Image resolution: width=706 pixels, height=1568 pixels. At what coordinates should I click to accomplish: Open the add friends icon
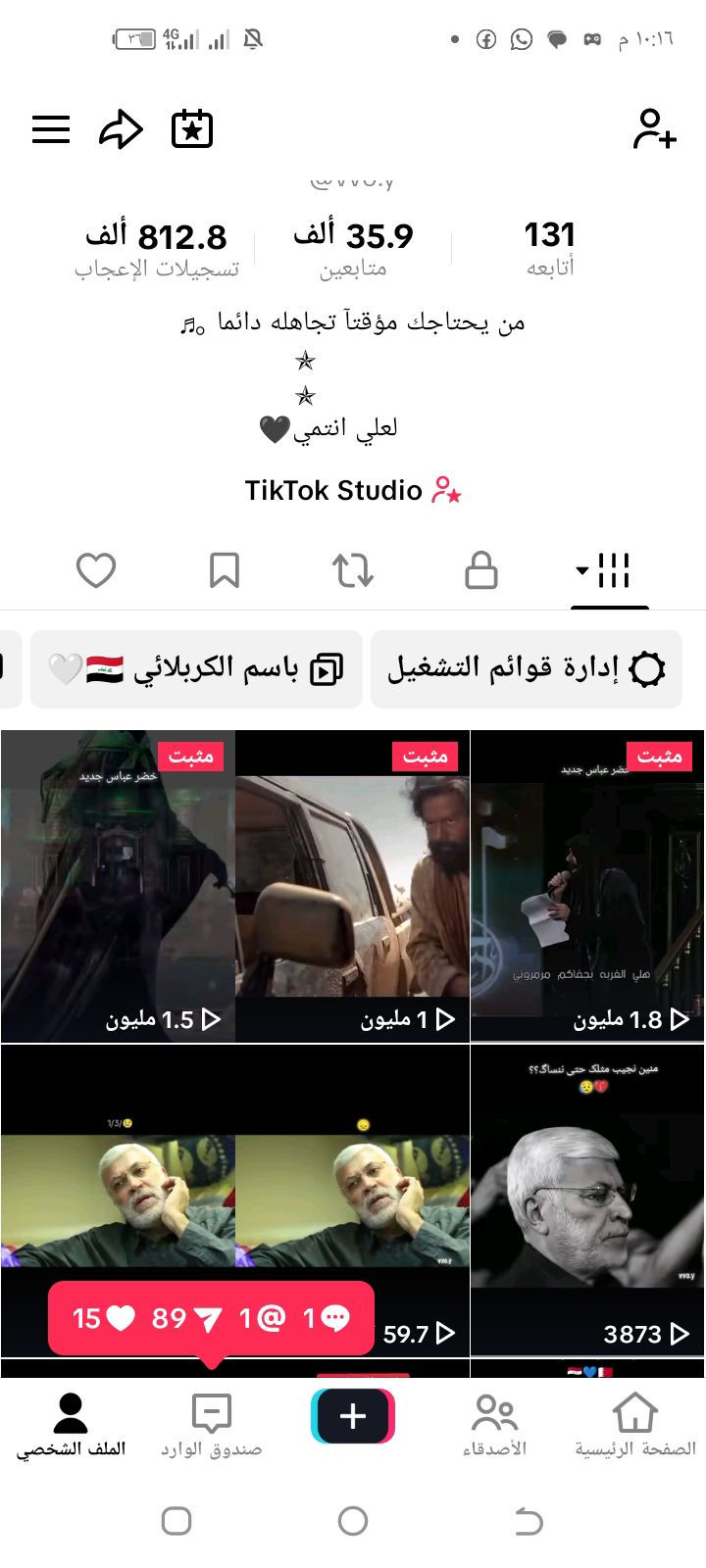pyautogui.click(x=654, y=129)
